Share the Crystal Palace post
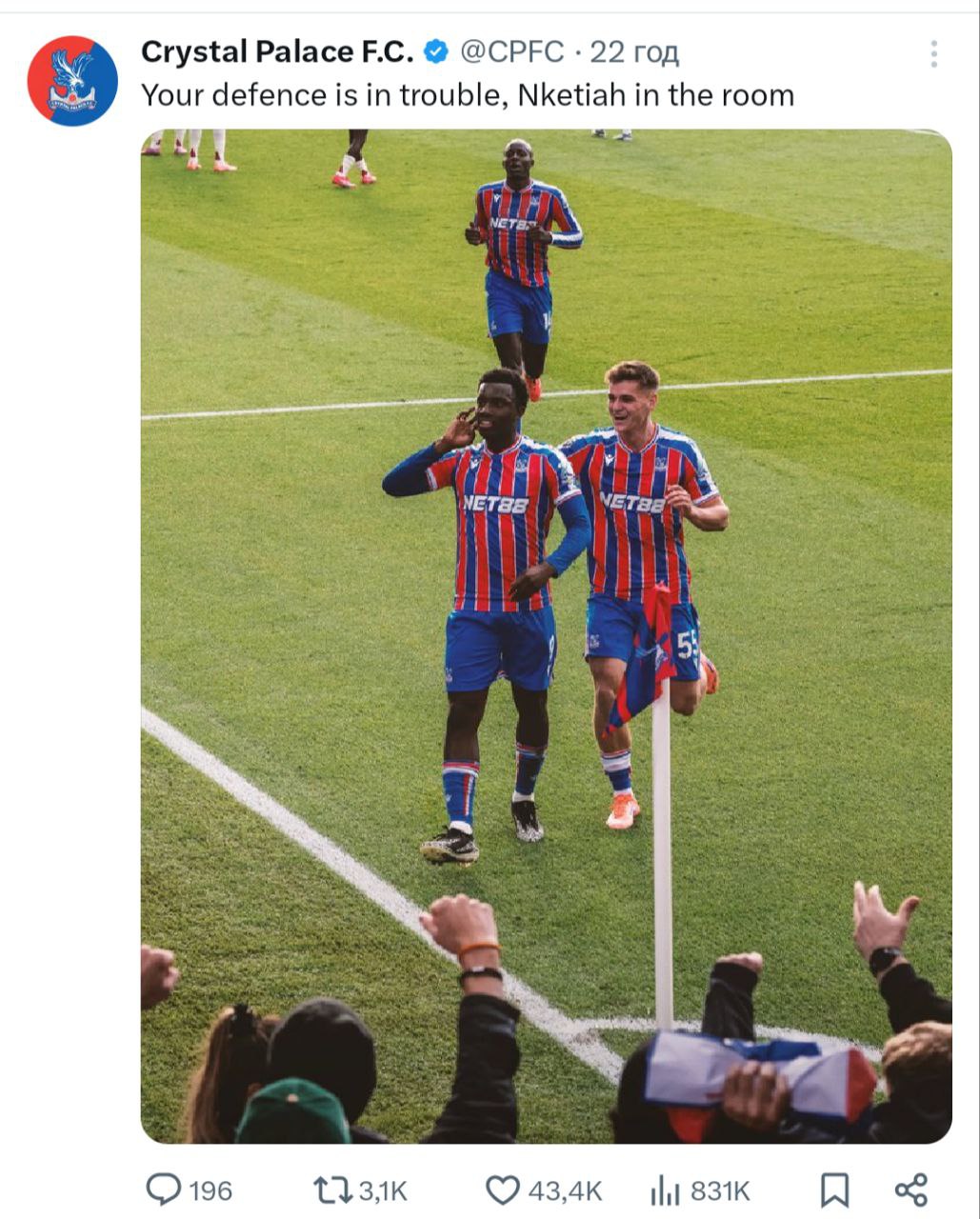Image resolution: width=980 pixels, height=1219 pixels. [x=910, y=1189]
